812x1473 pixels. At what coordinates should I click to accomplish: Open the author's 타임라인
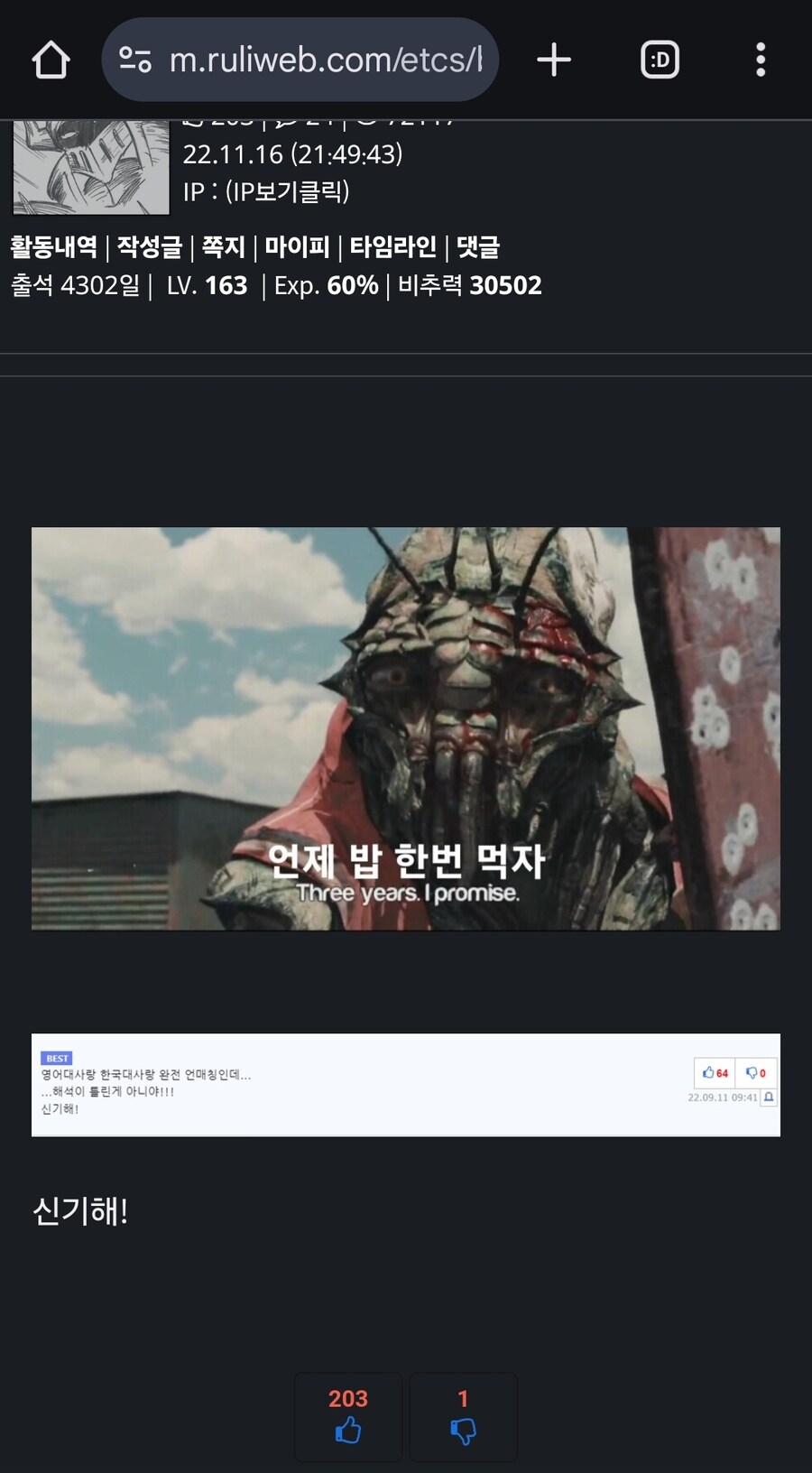(x=392, y=247)
